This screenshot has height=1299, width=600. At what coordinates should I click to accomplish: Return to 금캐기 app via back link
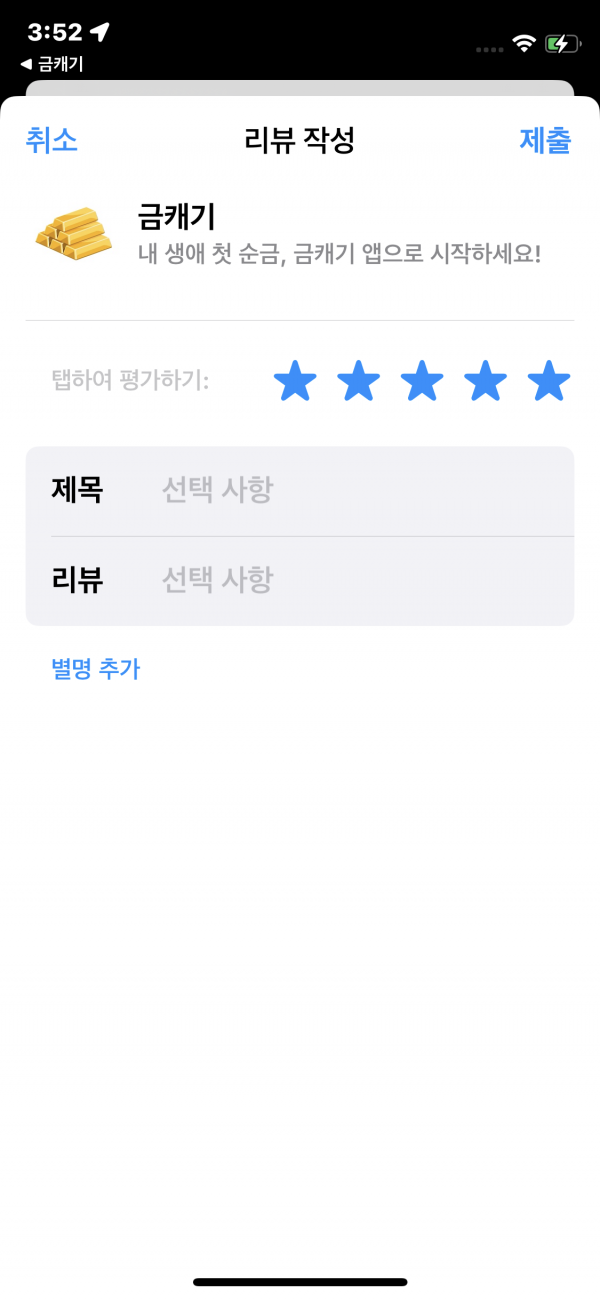pos(51,65)
